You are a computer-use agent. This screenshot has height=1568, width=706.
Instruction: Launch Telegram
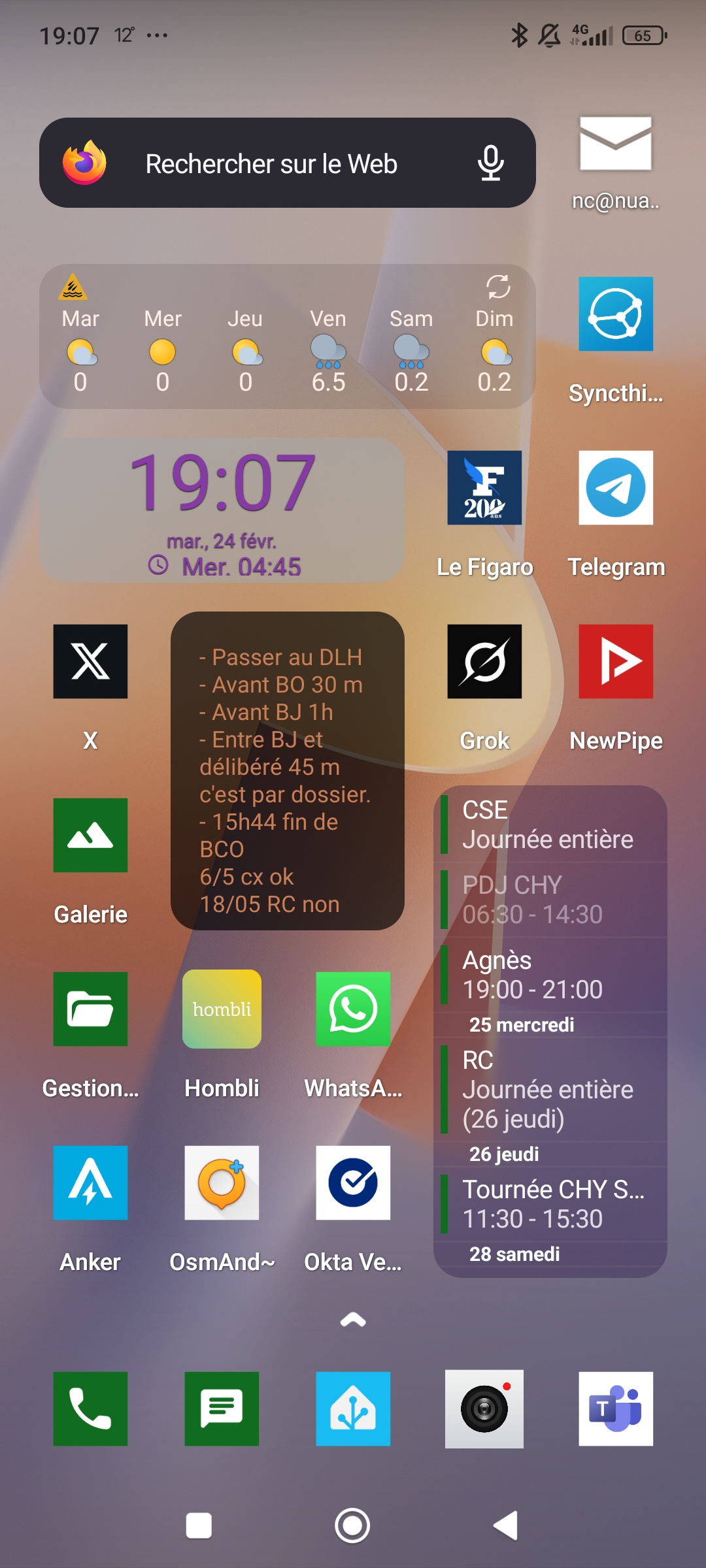(x=615, y=487)
